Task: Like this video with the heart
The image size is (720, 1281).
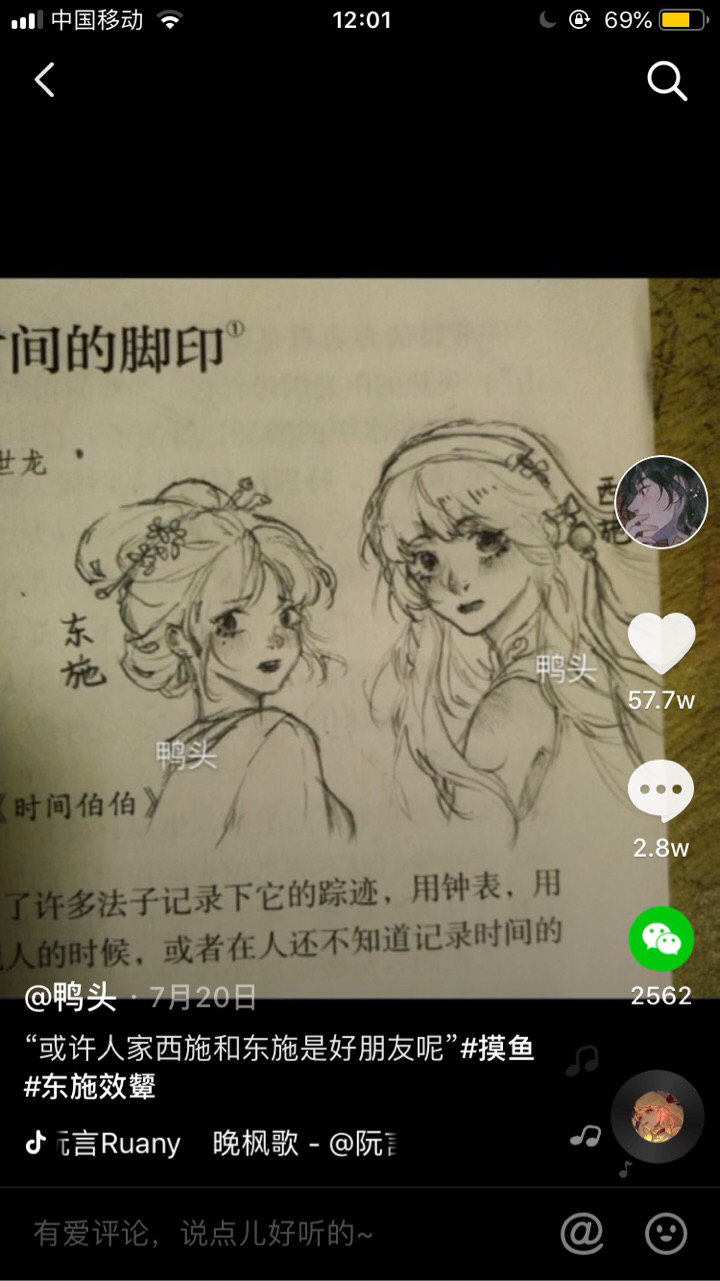Action: point(661,645)
